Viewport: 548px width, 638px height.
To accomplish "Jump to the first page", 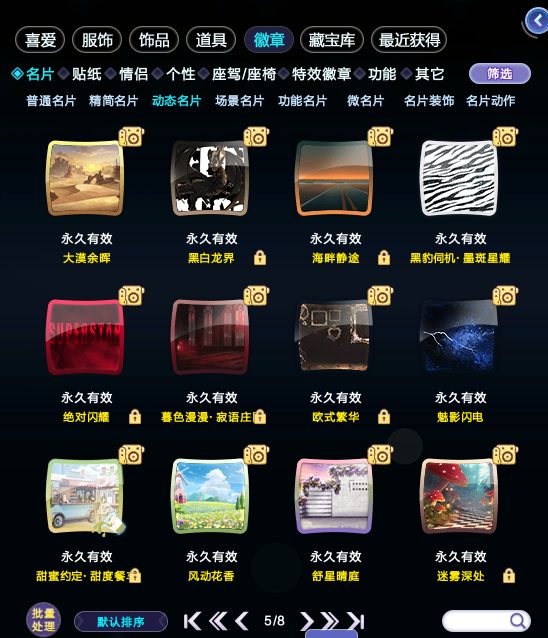I will click(192, 621).
